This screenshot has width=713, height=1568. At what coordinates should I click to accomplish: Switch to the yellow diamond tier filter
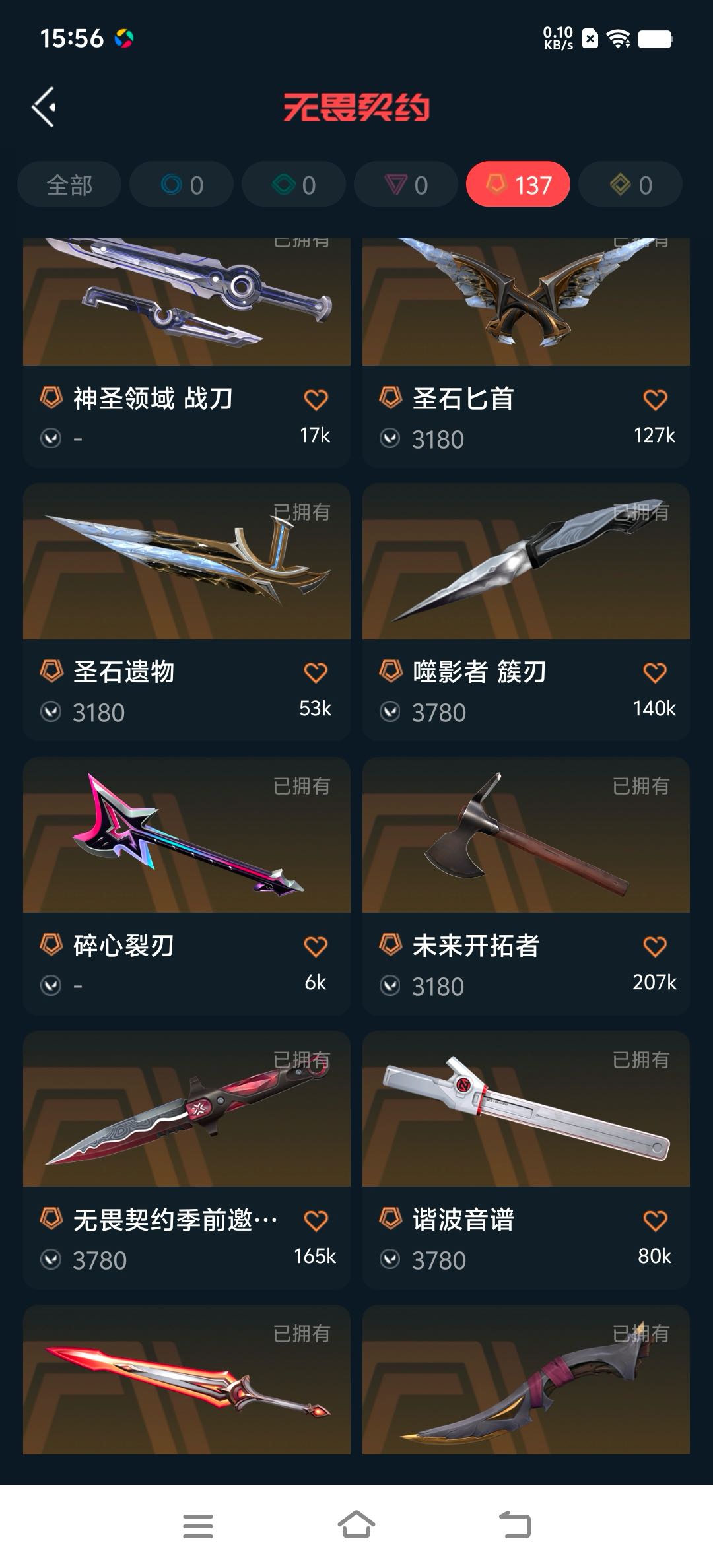(x=630, y=185)
